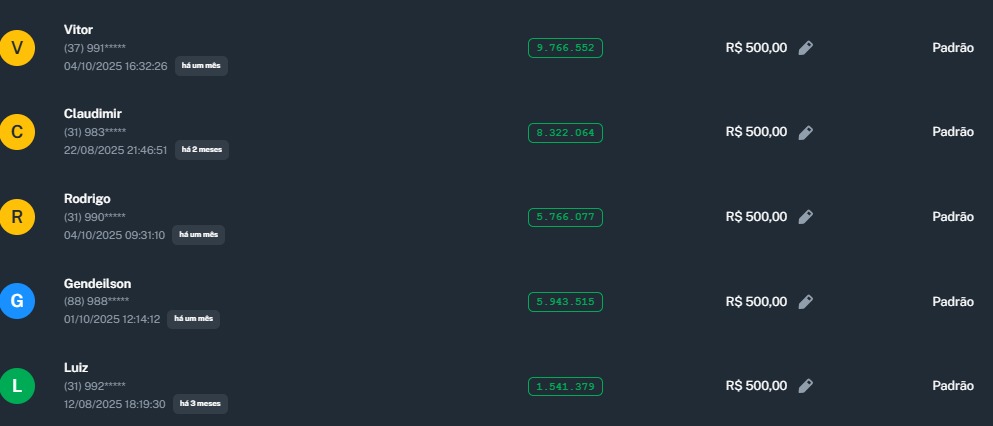
Task: Open Gendeilson's contact row
Action: point(97,284)
